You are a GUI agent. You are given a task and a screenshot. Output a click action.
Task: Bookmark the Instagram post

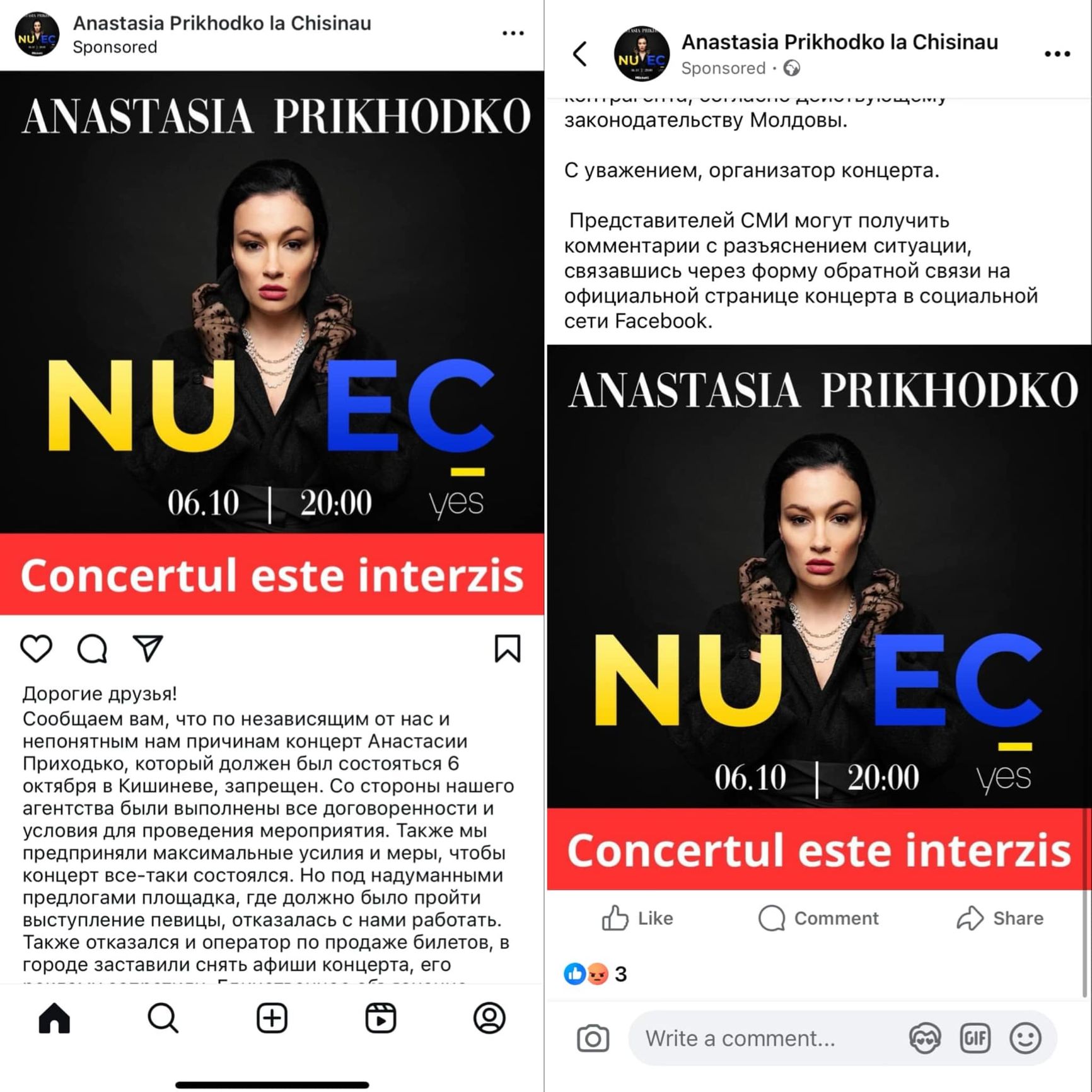508,649
